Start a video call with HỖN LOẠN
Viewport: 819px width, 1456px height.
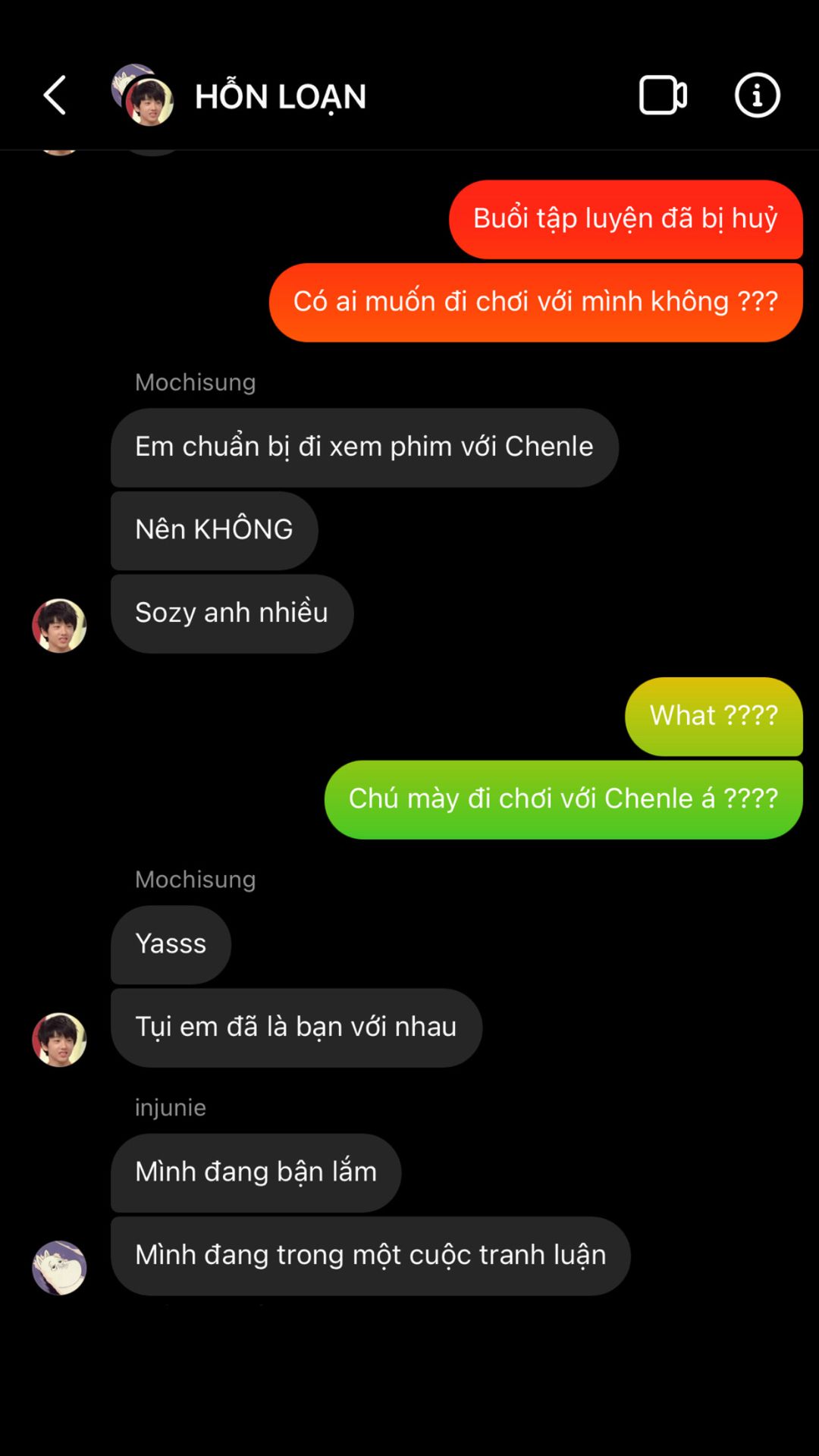click(662, 96)
